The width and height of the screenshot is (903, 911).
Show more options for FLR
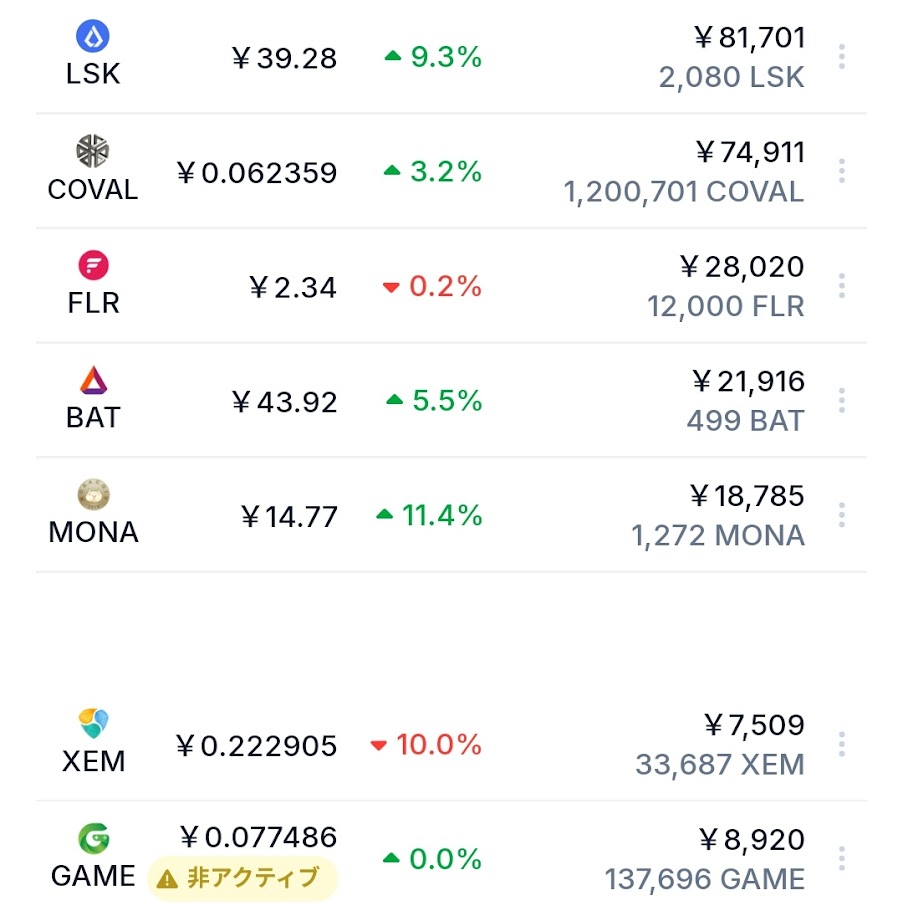tap(842, 286)
